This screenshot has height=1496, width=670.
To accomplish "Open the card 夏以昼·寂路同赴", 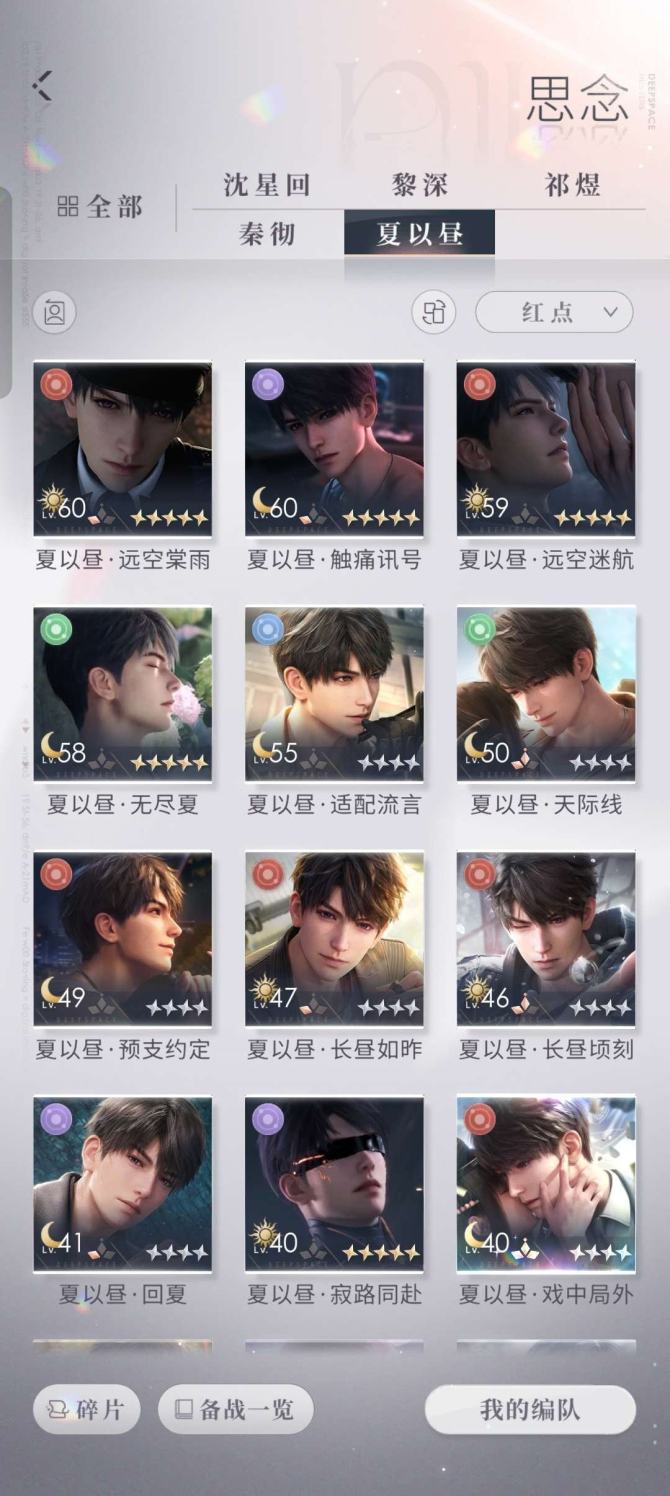I will coord(334,1184).
